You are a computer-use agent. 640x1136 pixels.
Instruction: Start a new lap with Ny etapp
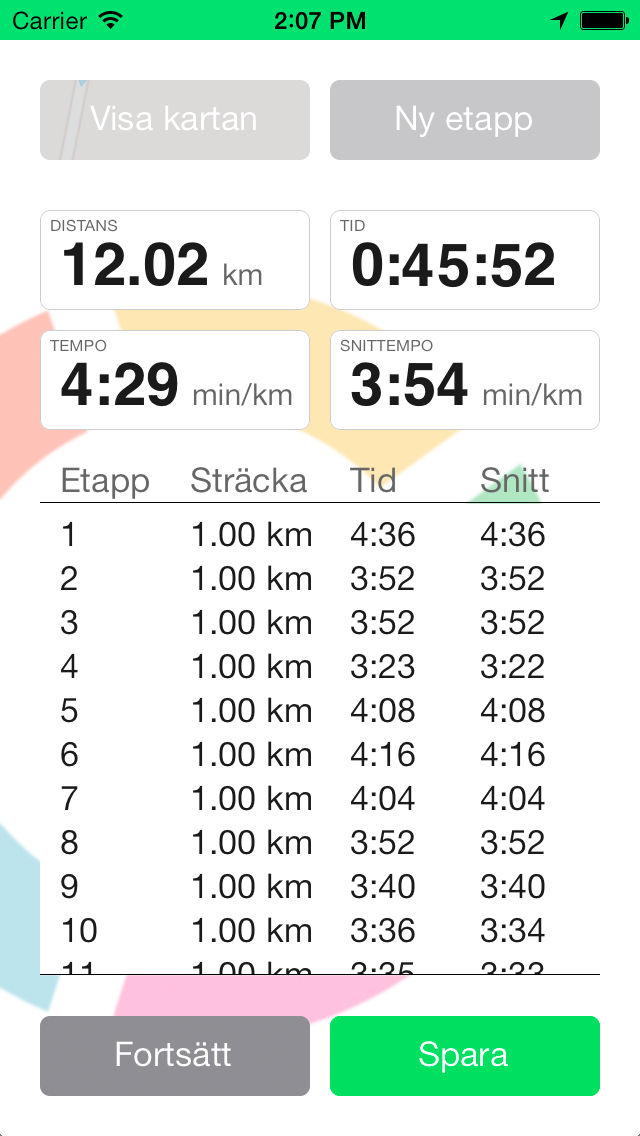tap(465, 120)
